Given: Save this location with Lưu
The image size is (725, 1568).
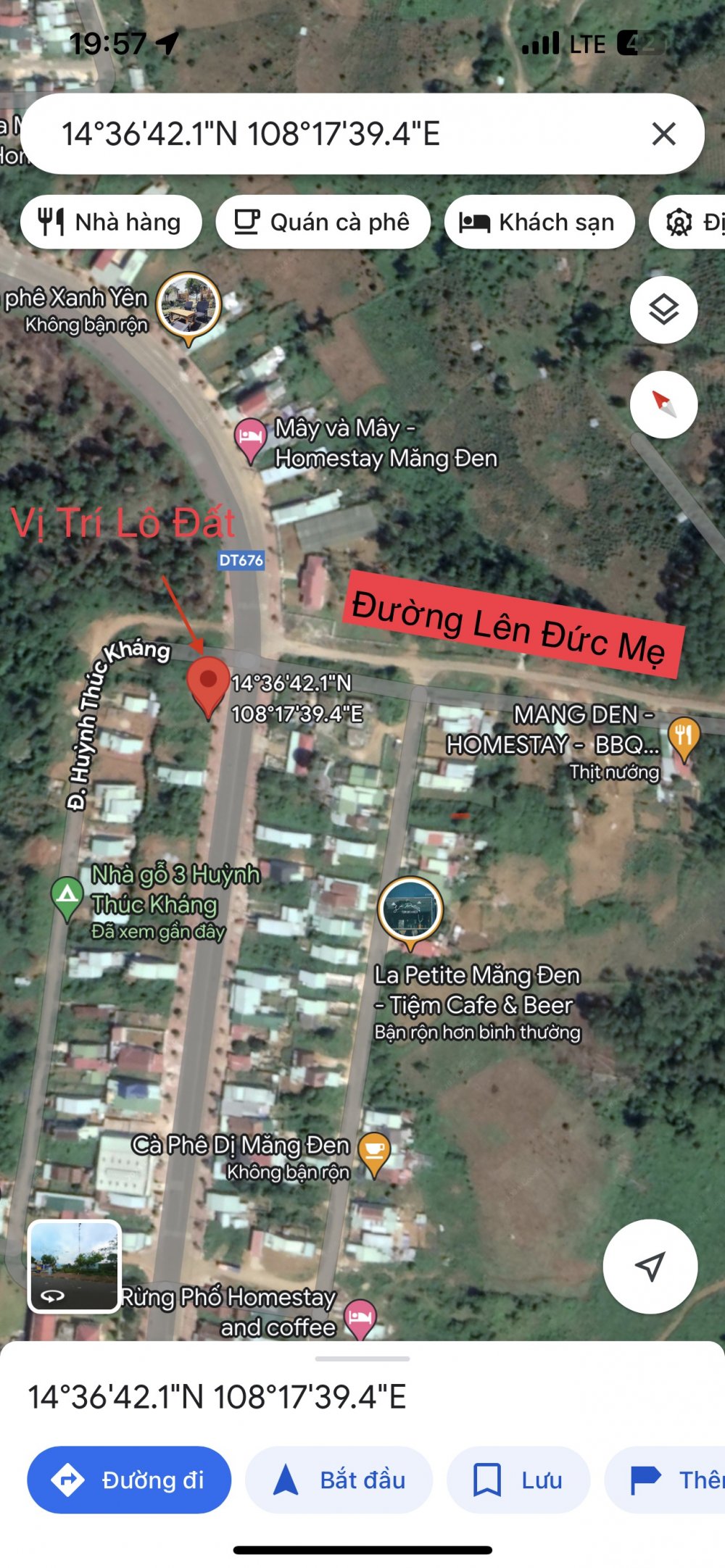Looking at the screenshot, I should [518, 1480].
